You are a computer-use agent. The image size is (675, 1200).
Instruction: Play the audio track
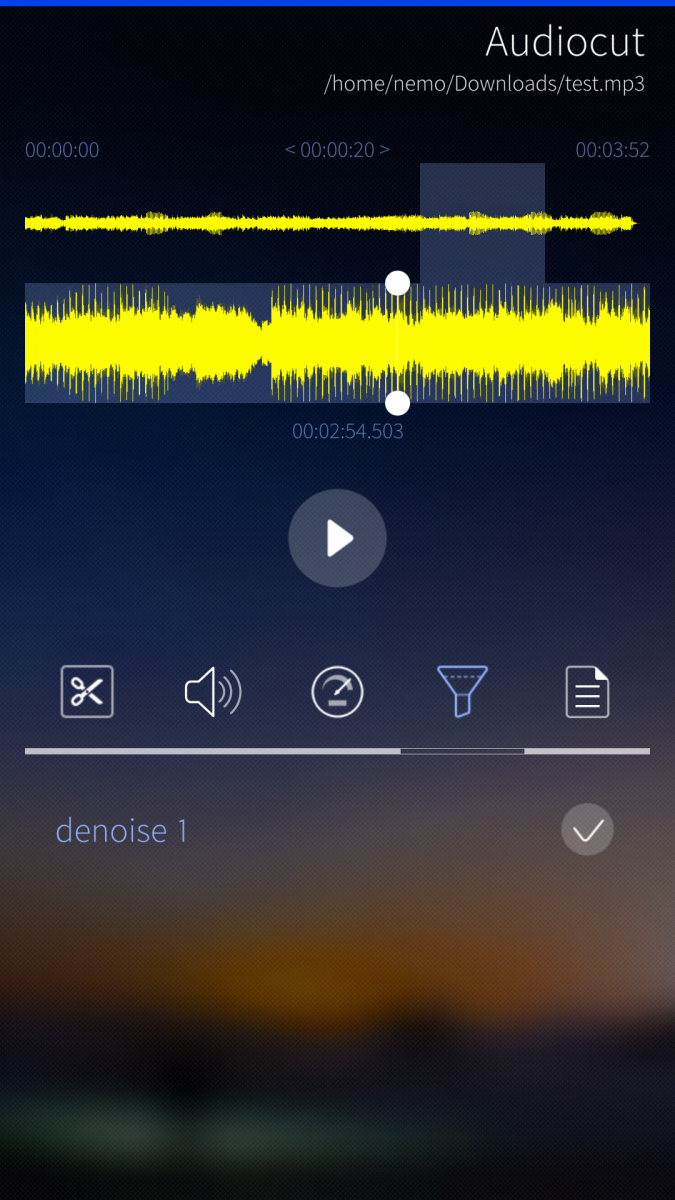click(x=337, y=538)
